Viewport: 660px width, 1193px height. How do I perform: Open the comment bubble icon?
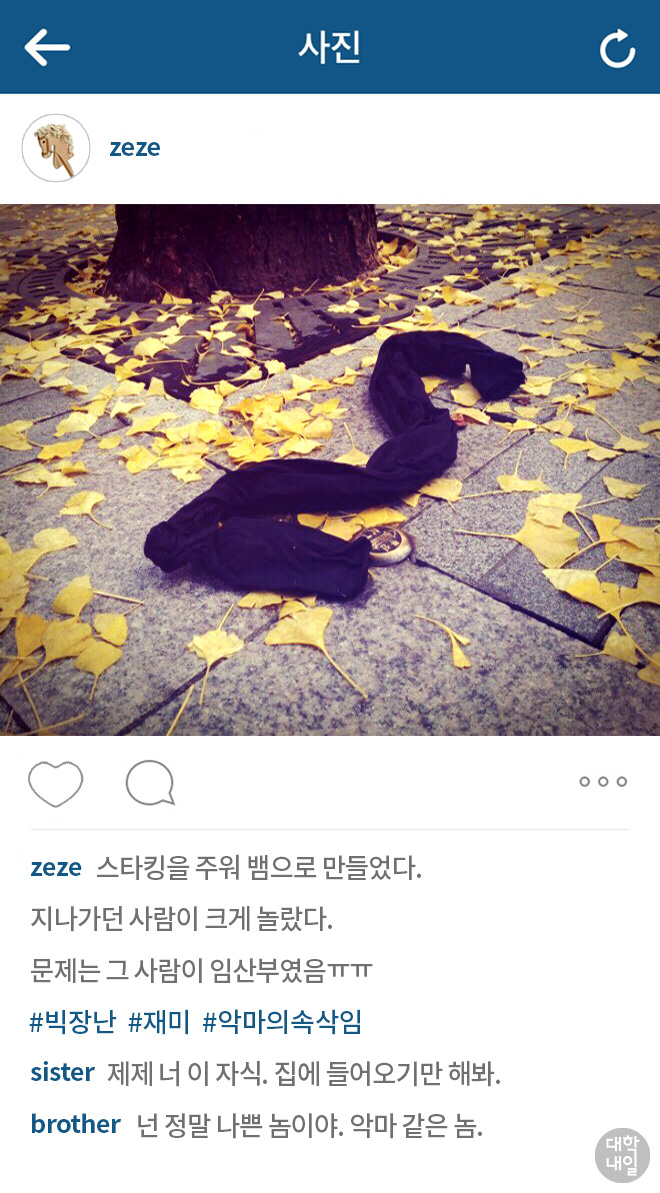coord(150,783)
